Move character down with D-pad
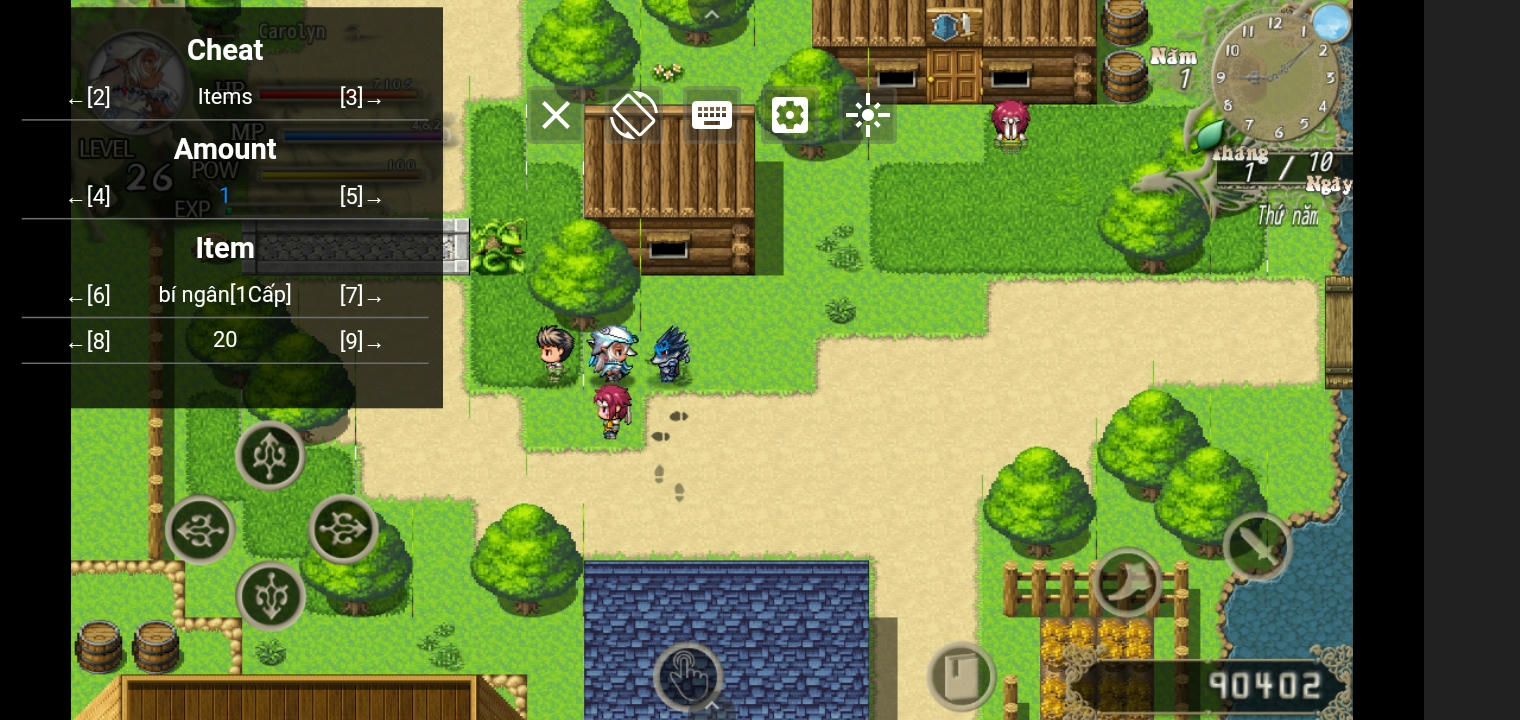 270,596
